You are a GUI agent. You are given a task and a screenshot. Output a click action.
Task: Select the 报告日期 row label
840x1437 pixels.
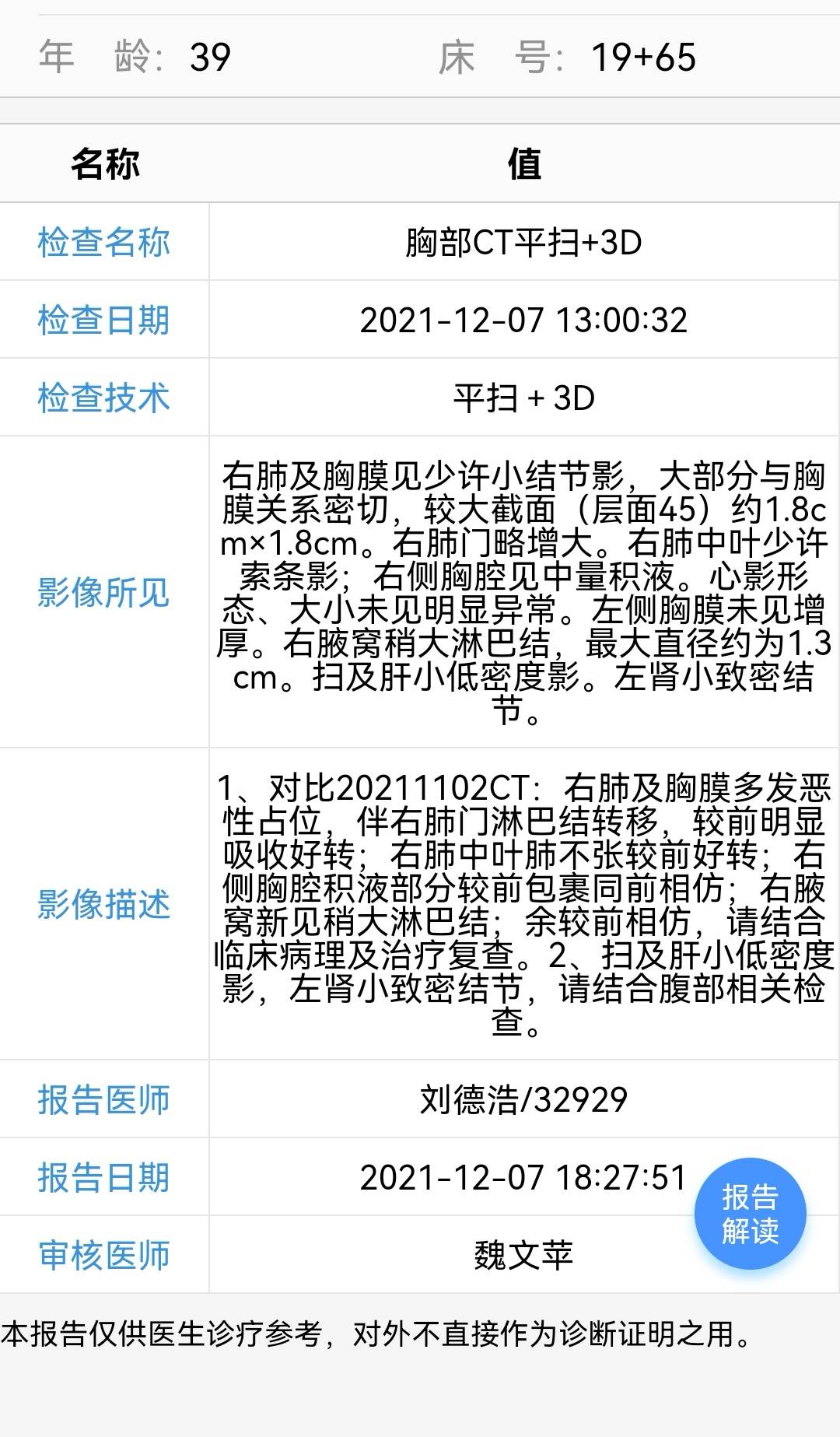pos(103,1179)
